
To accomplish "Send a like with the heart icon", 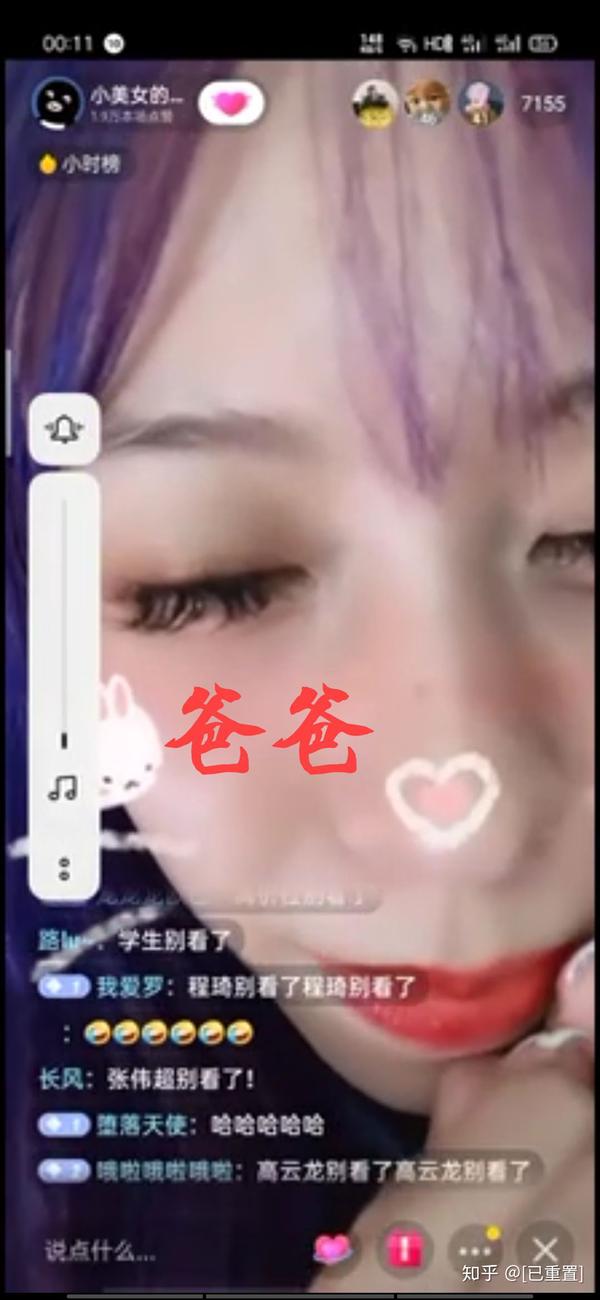I will pos(333,1249).
